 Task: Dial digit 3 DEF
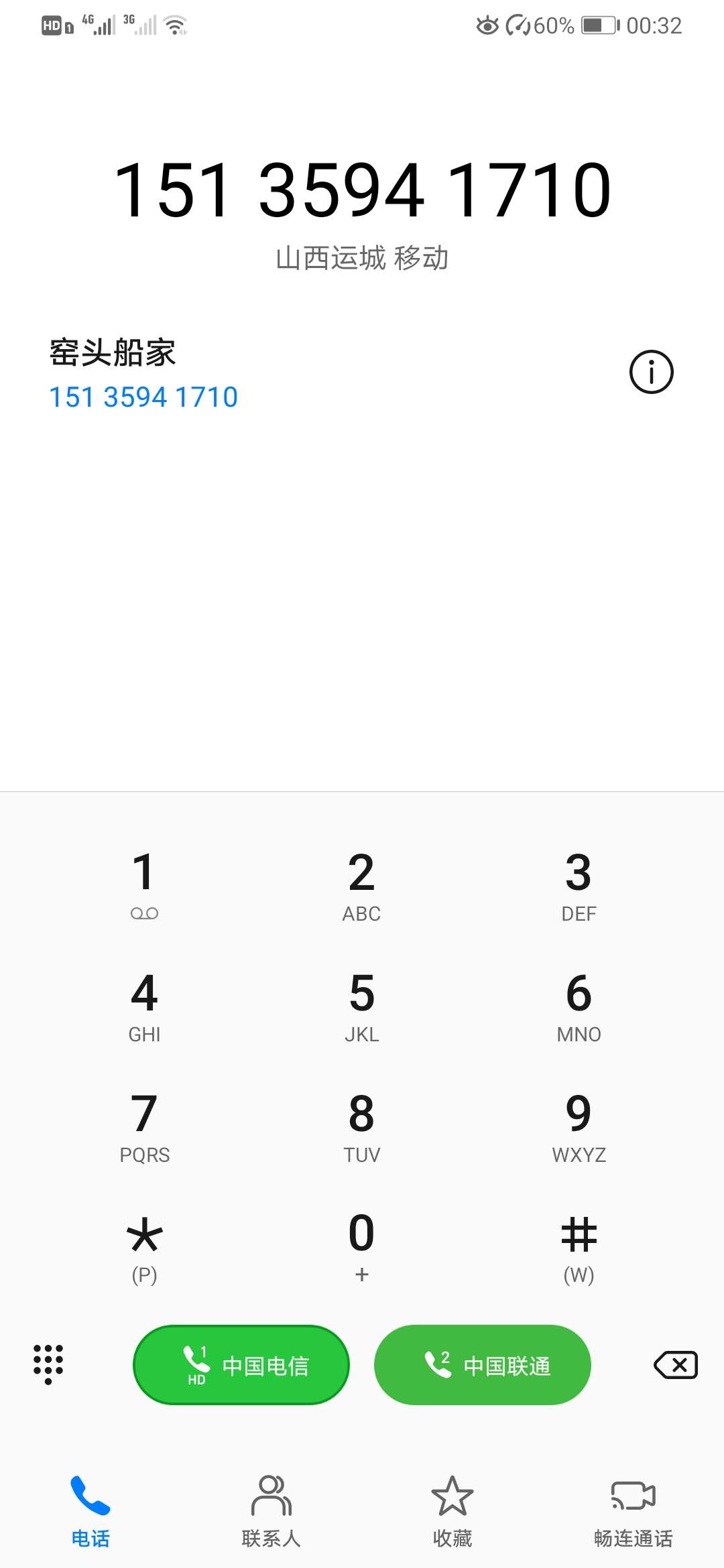579,885
